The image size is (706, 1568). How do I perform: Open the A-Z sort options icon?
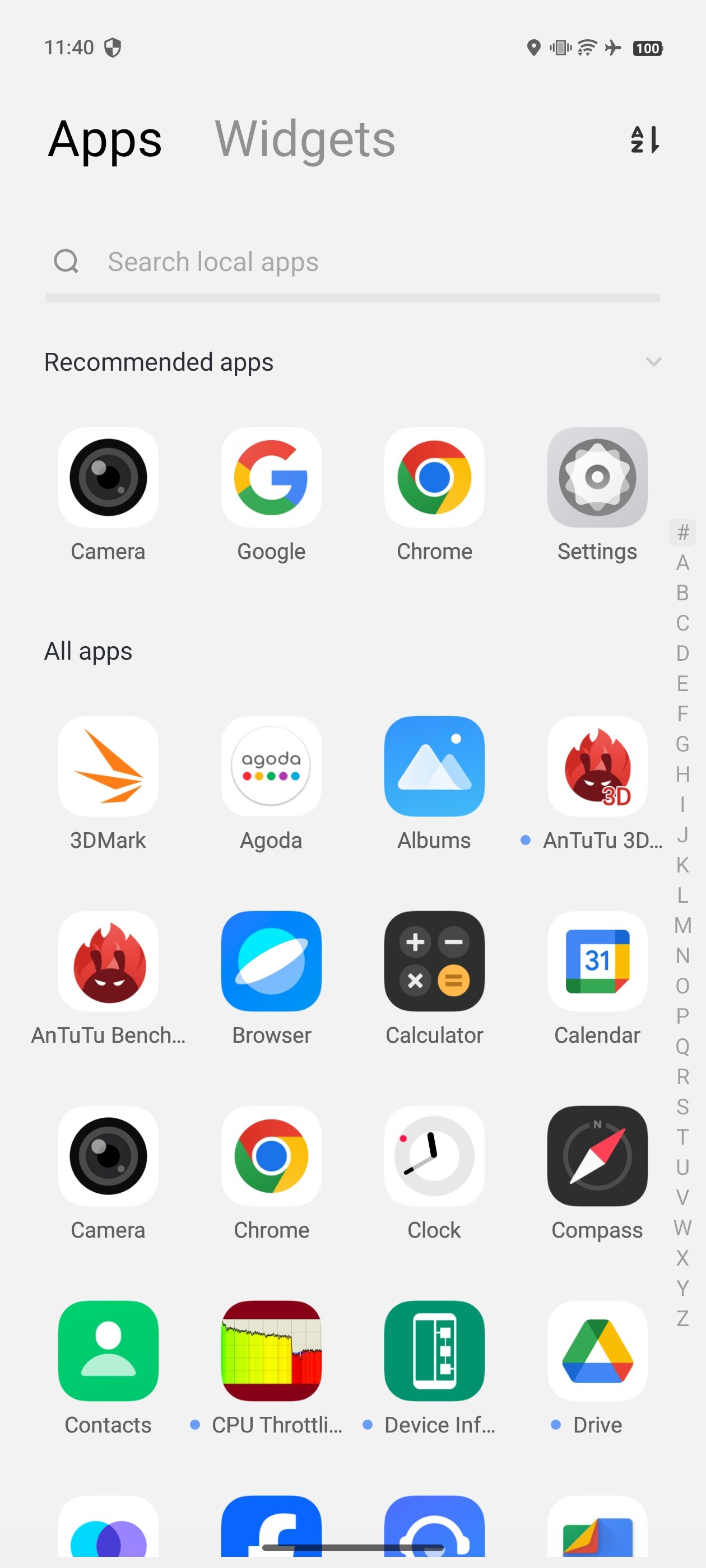tap(644, 139)
